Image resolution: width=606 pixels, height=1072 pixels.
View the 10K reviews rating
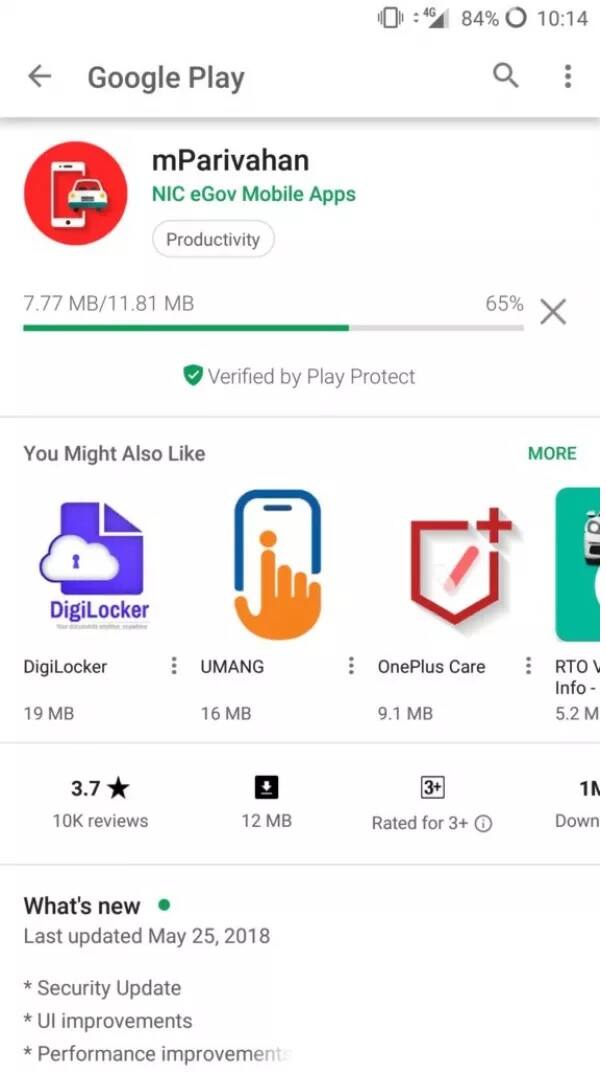click(x=100, y=803)
